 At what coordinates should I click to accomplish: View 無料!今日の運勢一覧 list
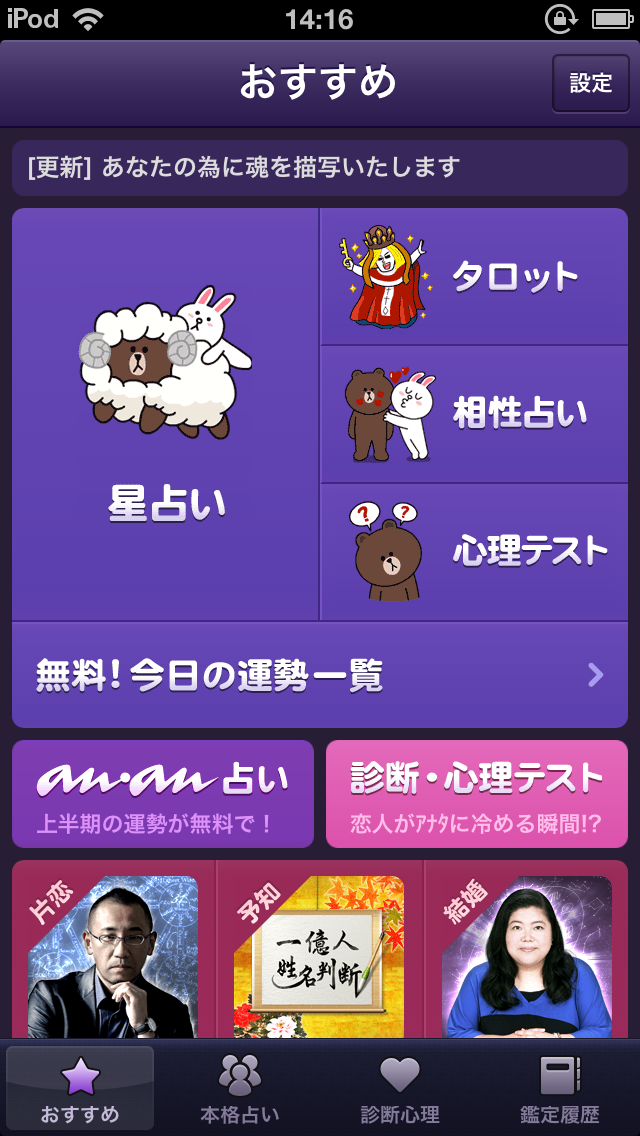(x=320, y=674)
